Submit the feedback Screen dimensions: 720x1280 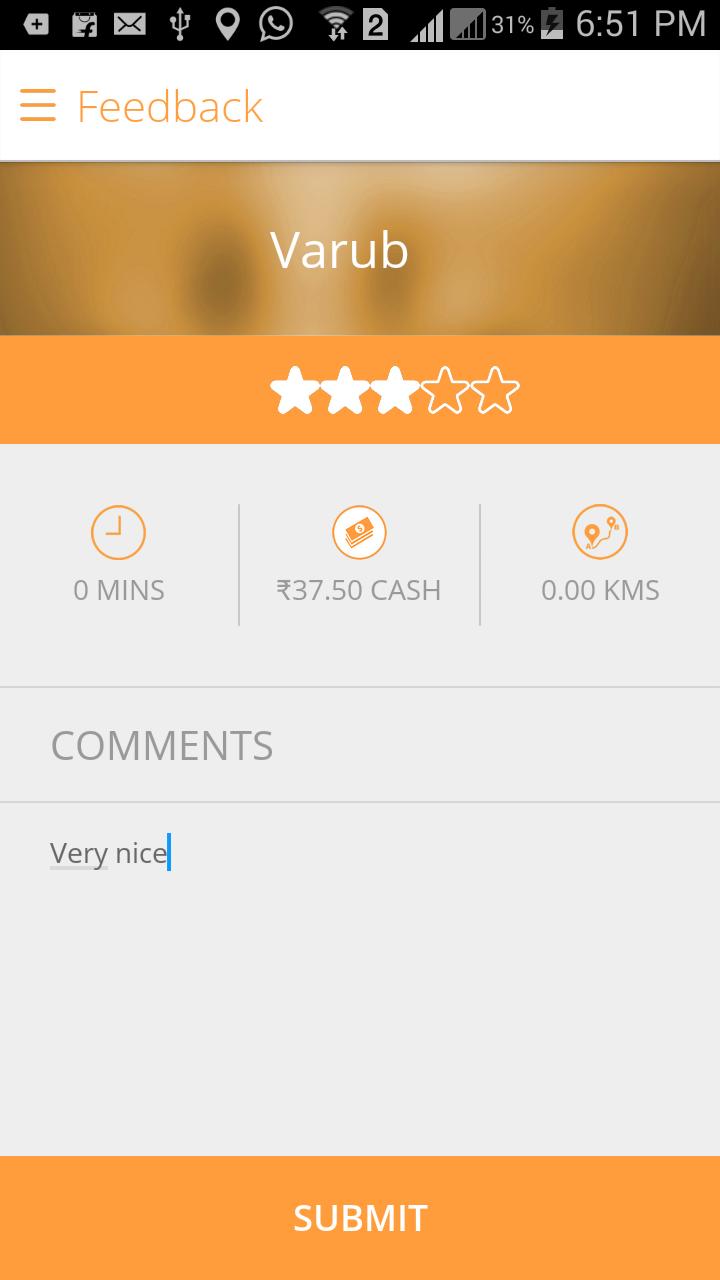click(360, 1217)
